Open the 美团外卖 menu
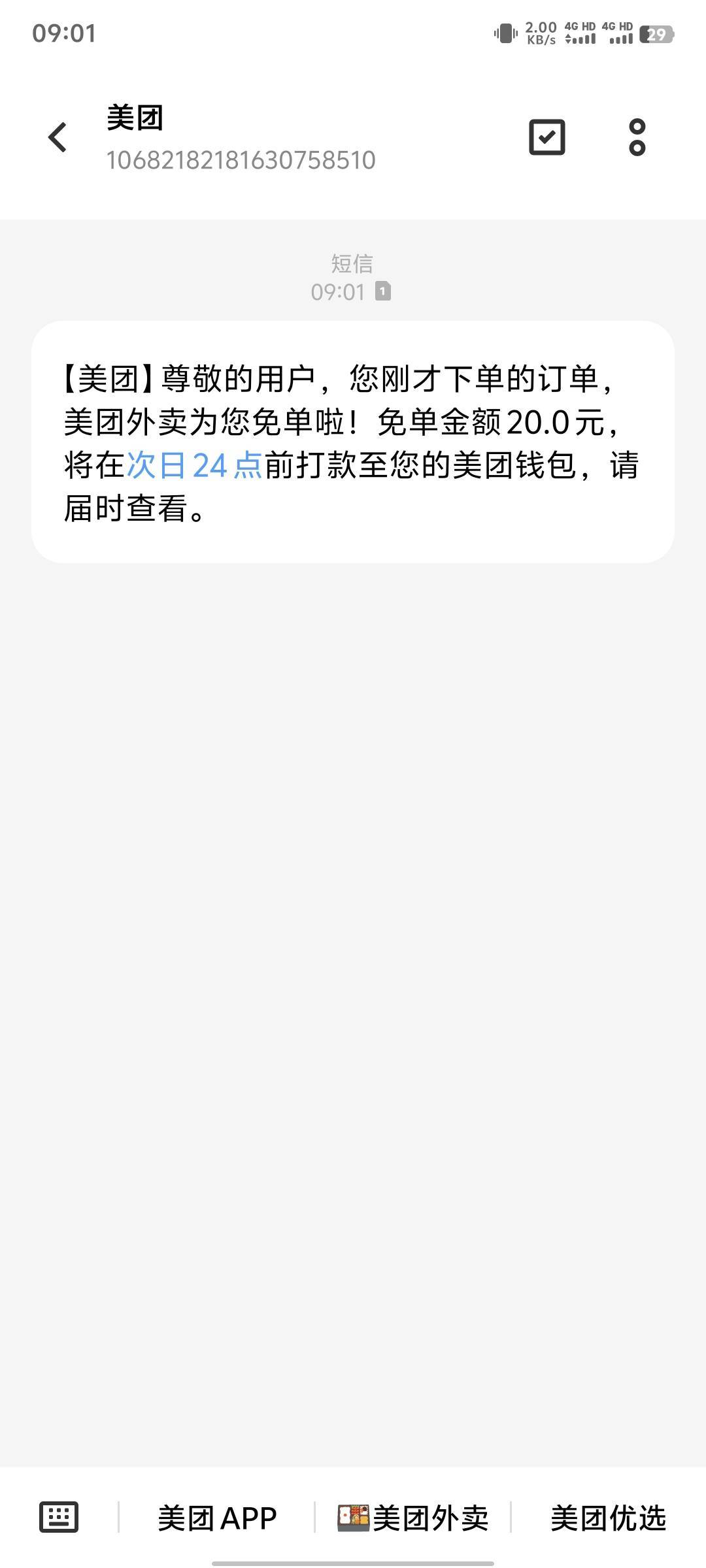The image size is (706, 1568). 413,1518
